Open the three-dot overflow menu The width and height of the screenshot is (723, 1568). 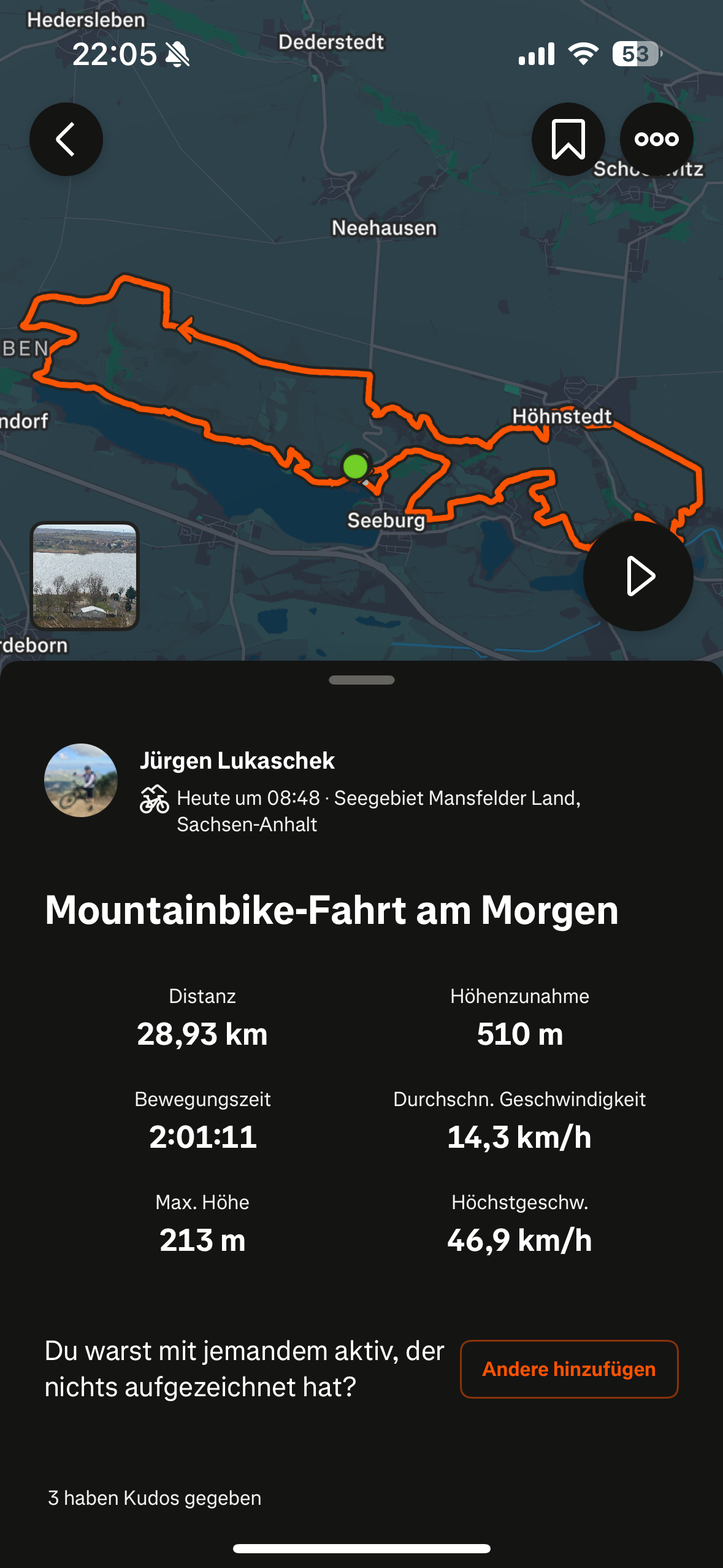pos(657,139)
